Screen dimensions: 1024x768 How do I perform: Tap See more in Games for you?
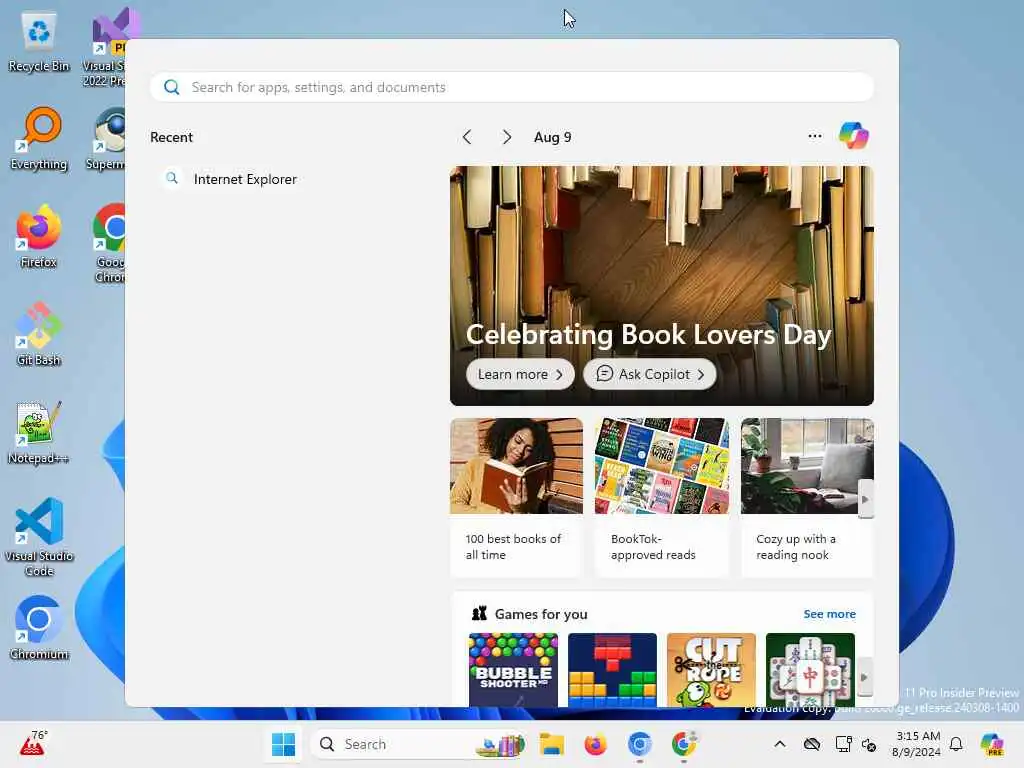[829, 614]
